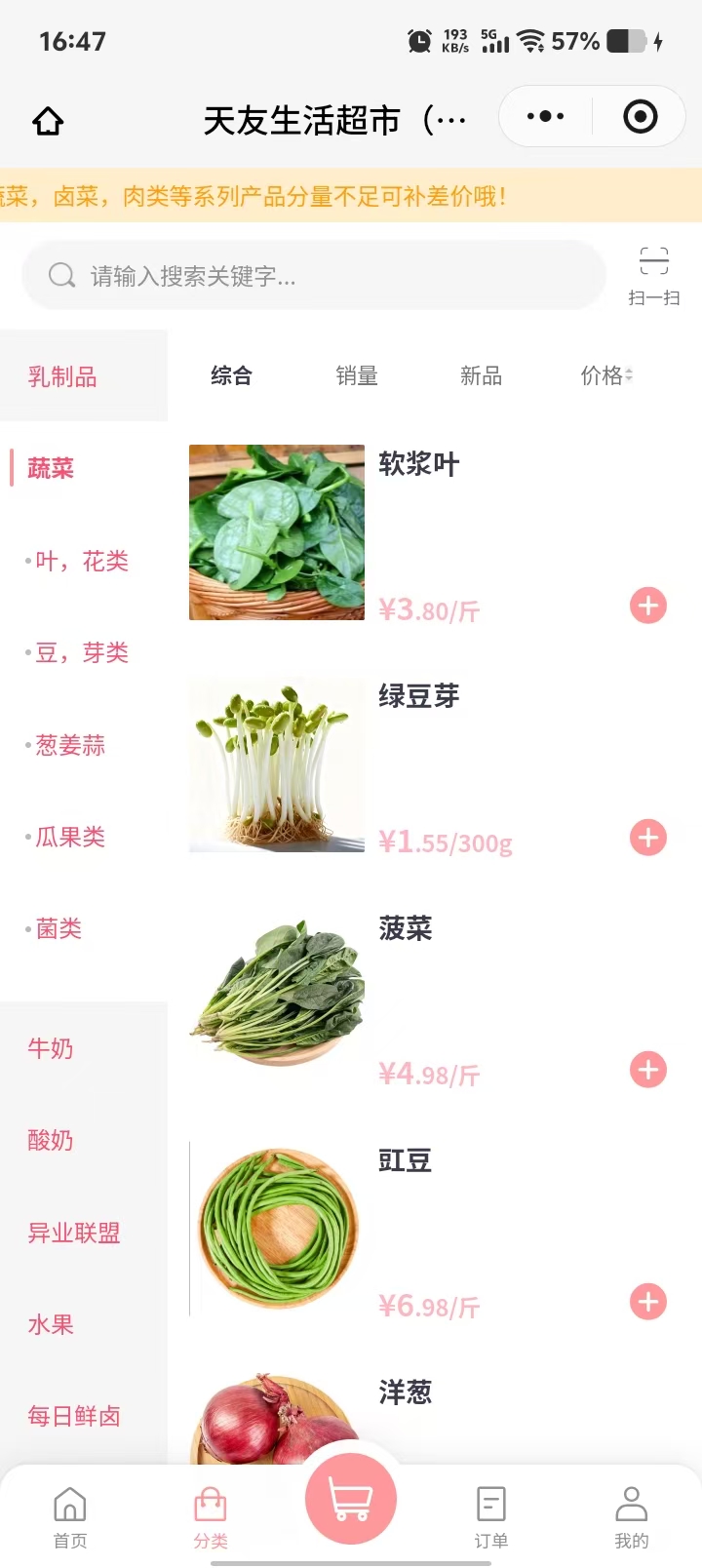Sort products by 价格
The image size is (702, 1568).
click(606, 375)
